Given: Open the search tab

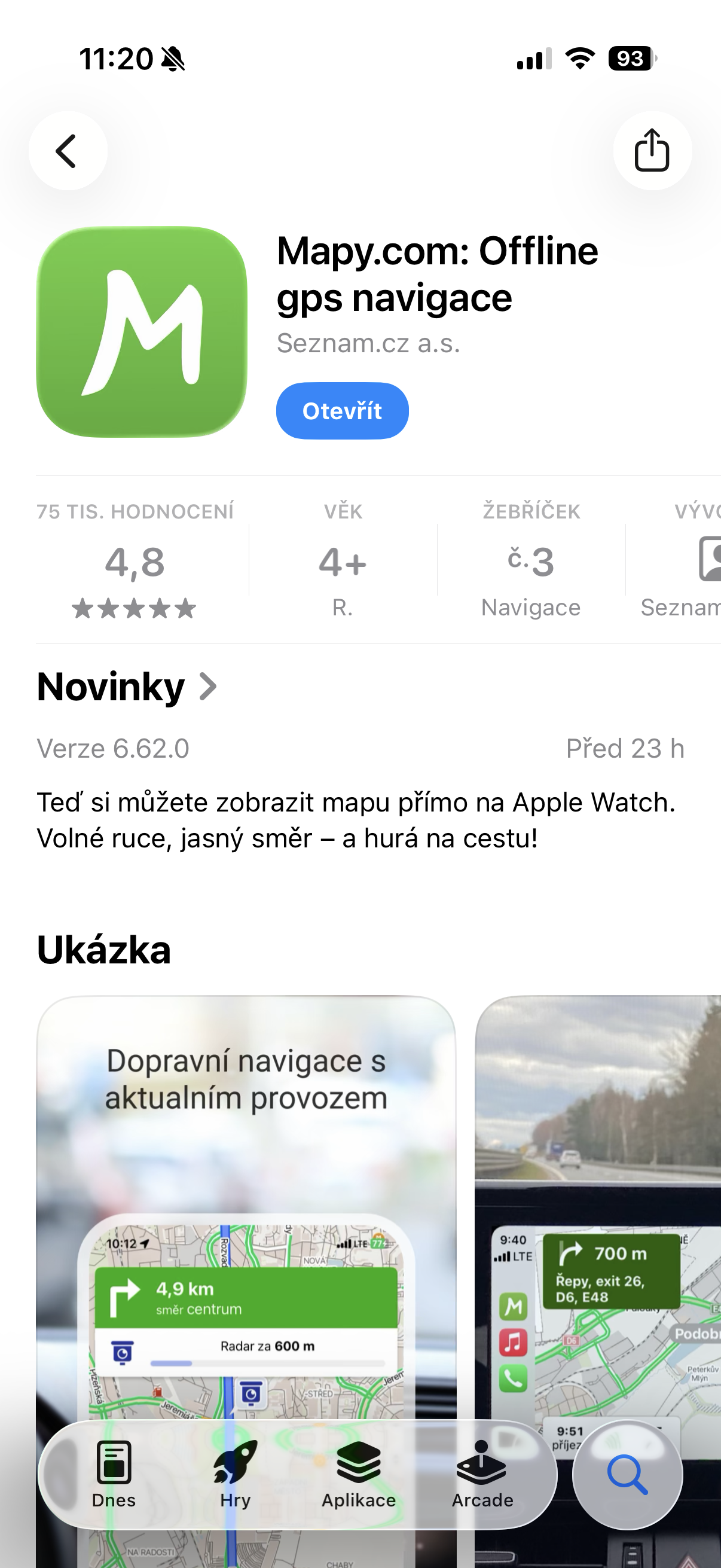Looking at the screenshot, I should point(627,1474).
